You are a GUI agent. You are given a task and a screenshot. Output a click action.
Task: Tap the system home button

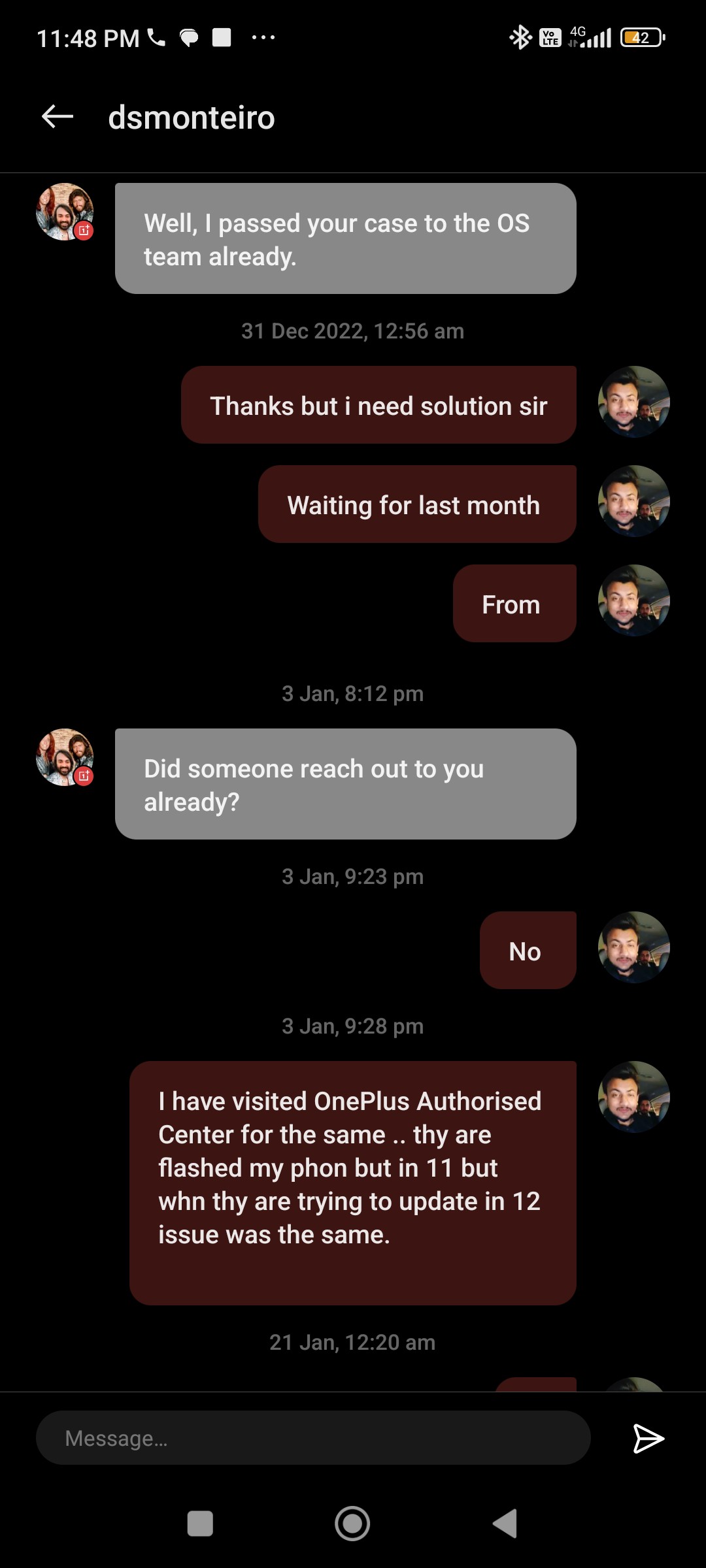pos(352,1524)
